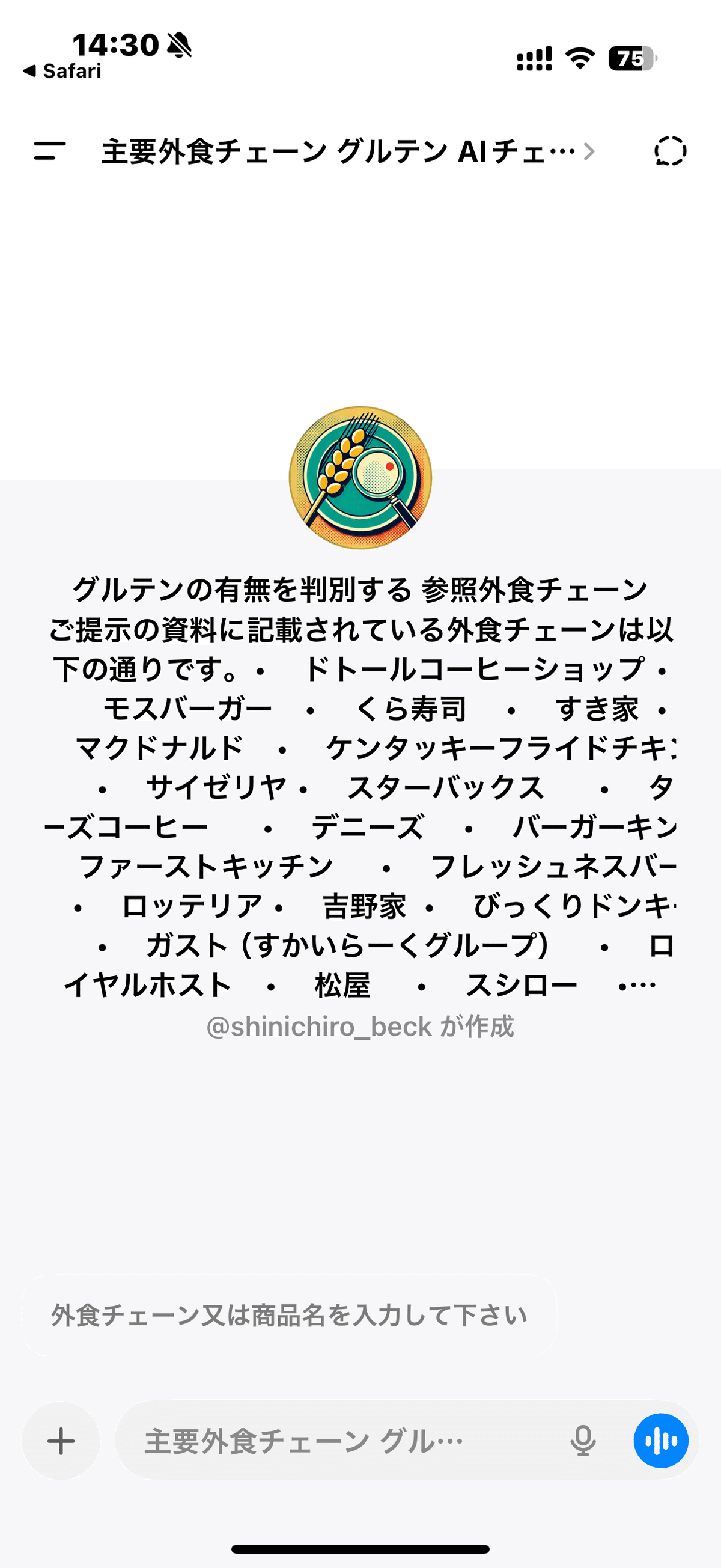This screenshot has width=721, height=1568.
Task: Launch voice conversation mode
Action: pyautogui.click(x=661, y=1441)
